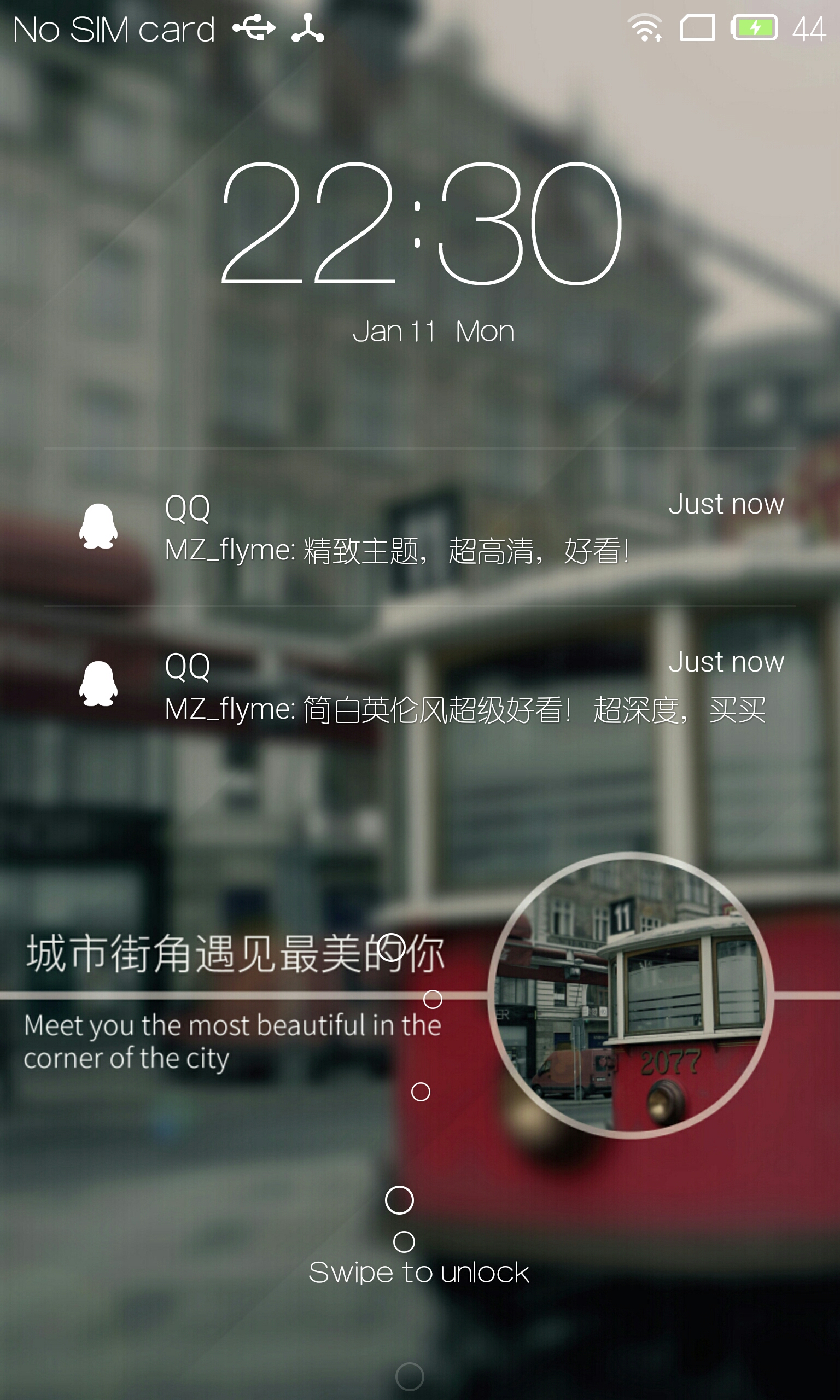
Task: Open the QQ notification about 精致主题
Action: coord(419,527)
